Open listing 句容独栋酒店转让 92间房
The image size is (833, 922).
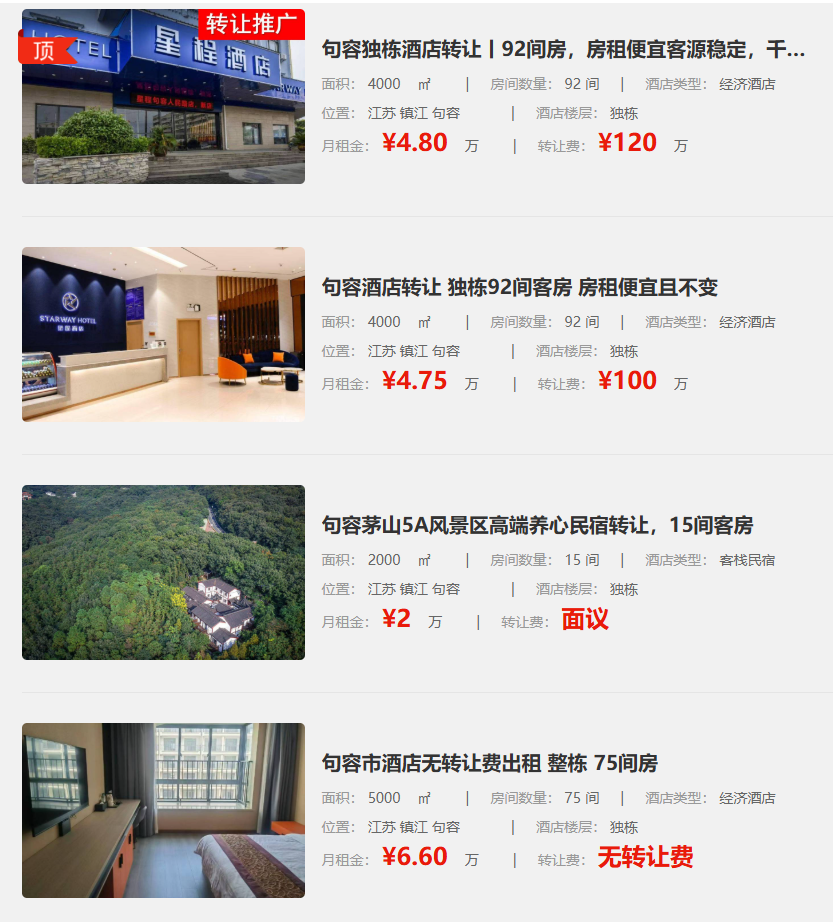tap(562, 50)
